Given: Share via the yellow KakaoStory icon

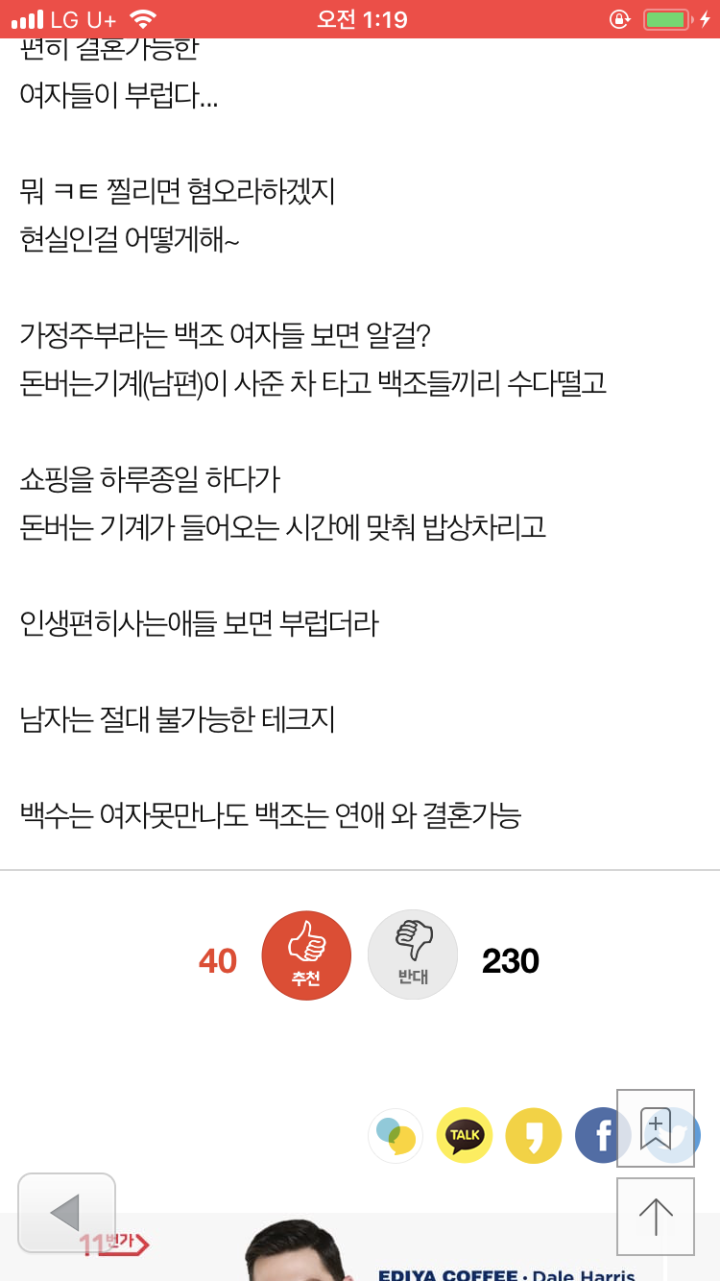Looking at the screenshot, I should 533,1135.
